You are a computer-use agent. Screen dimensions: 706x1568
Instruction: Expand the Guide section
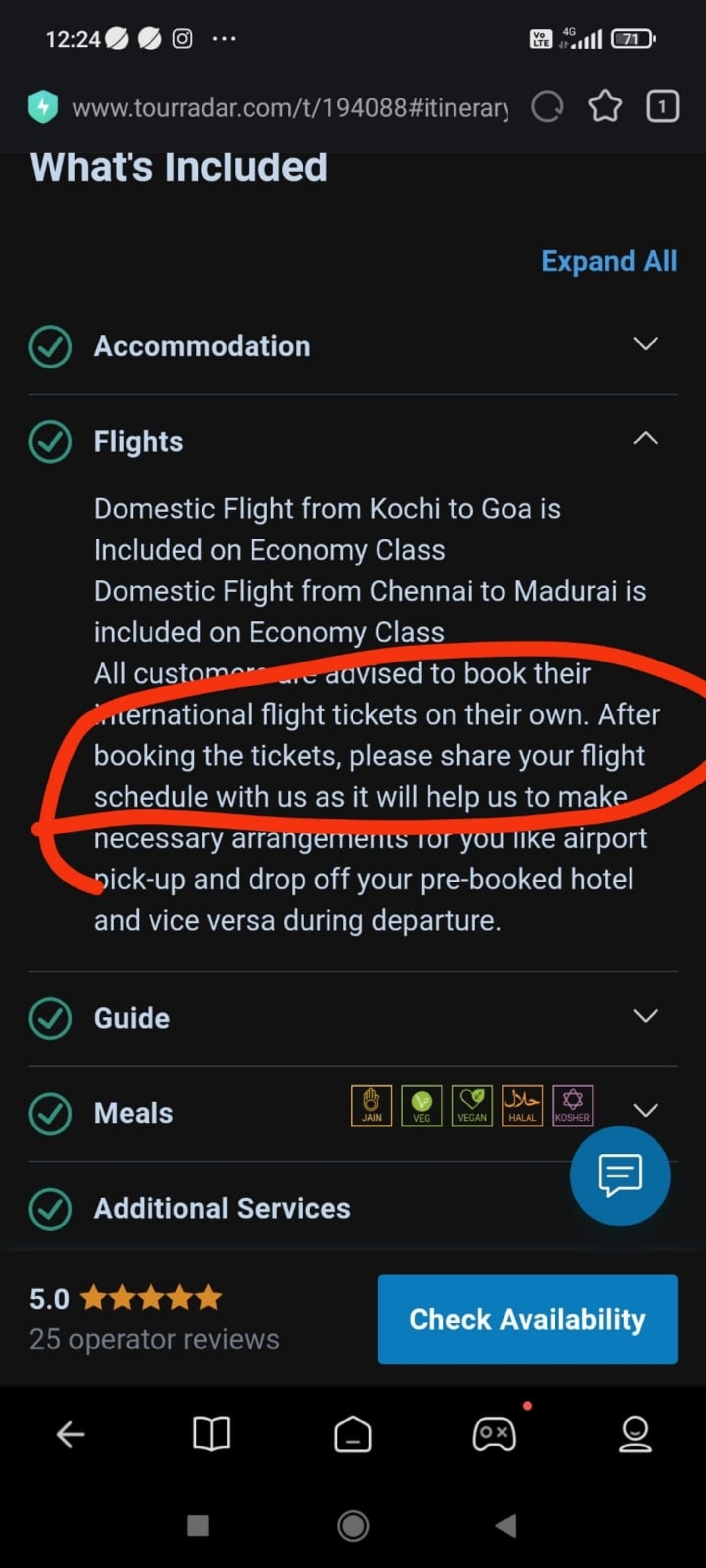coord(645,1016)
